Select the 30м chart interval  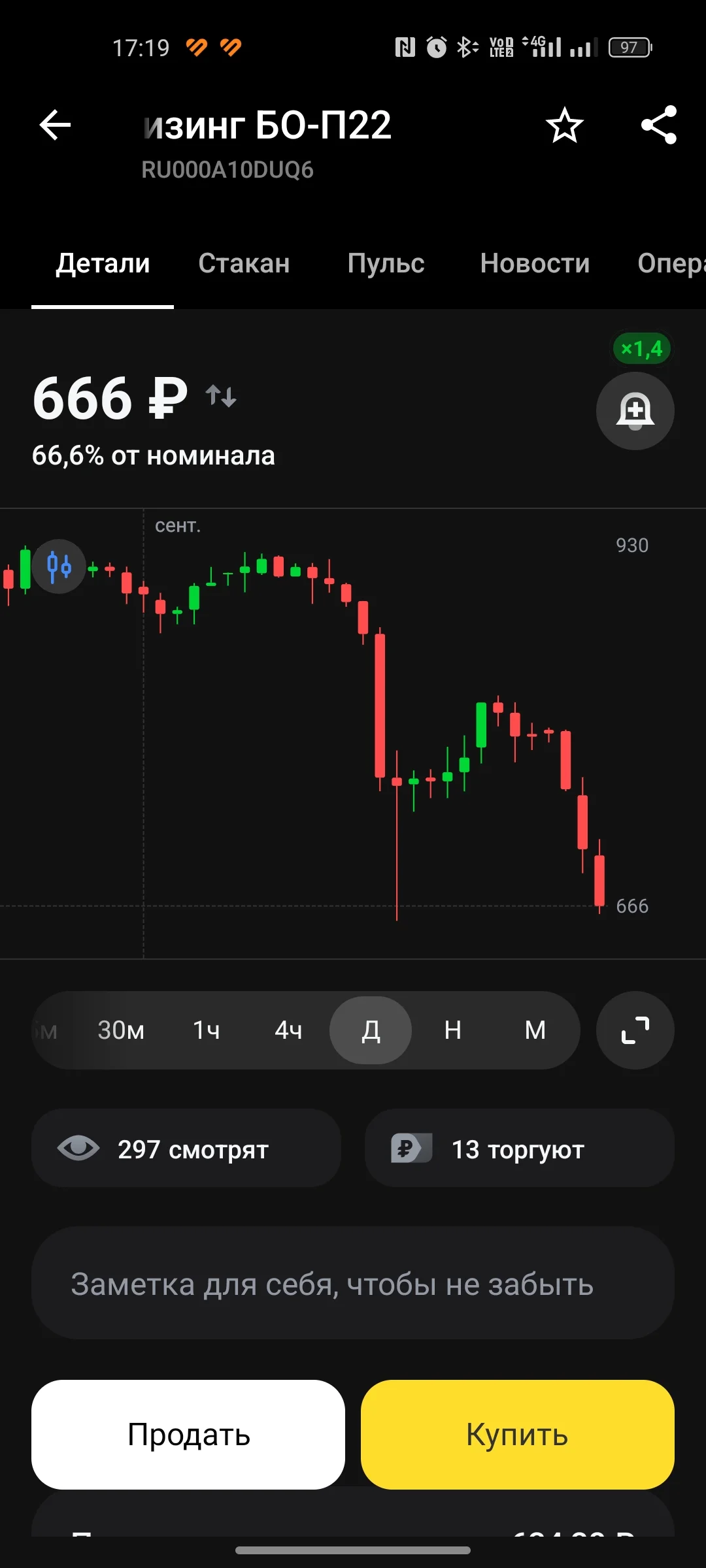tap(121, 1030)
